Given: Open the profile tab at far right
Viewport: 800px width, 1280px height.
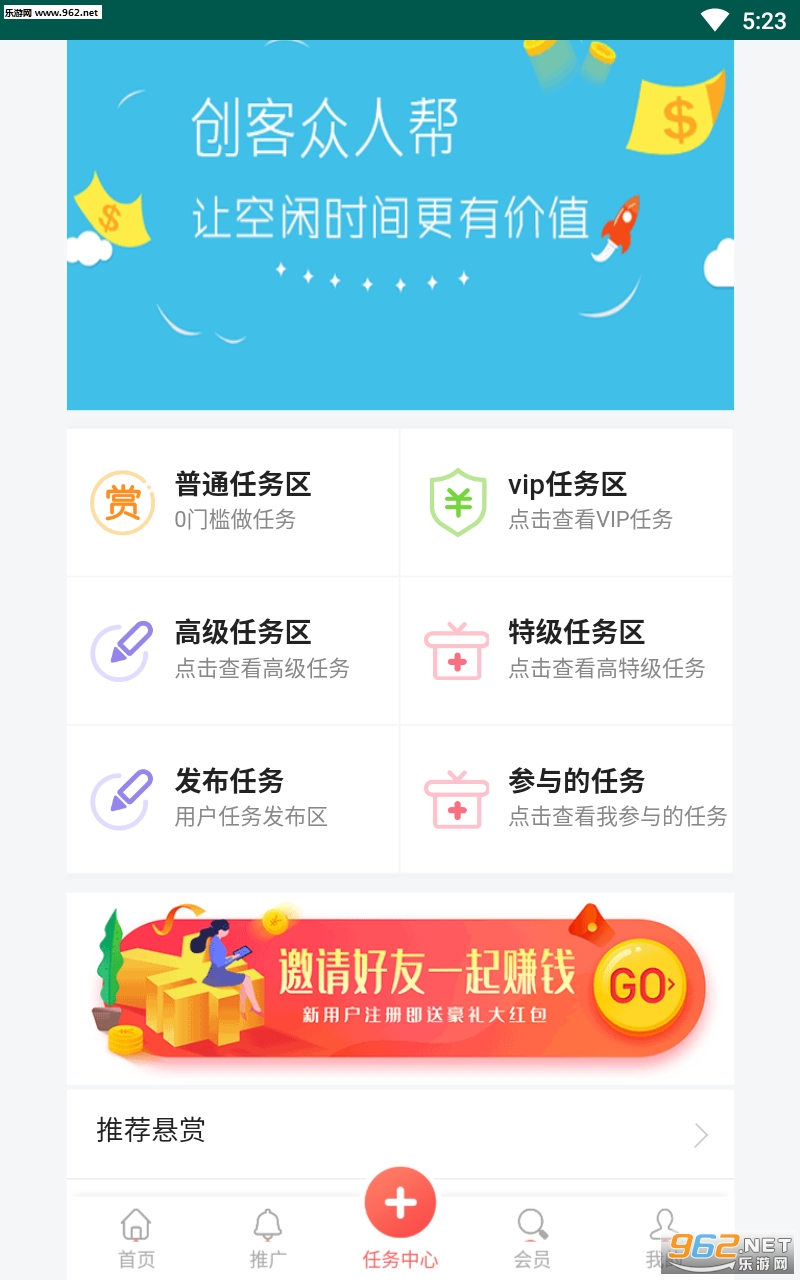Looking at the screenshot, I should (663, 1238).
